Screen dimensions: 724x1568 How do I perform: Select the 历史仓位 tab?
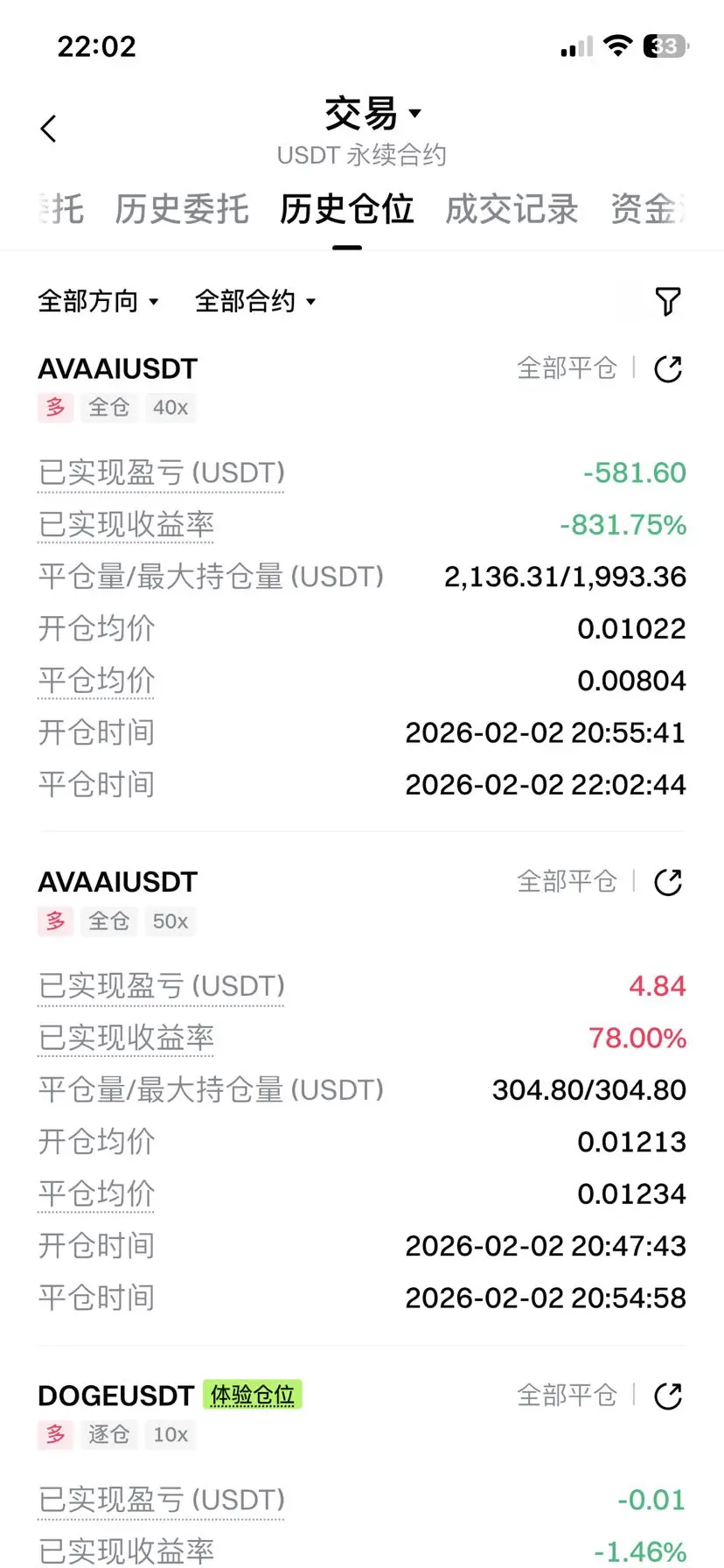point(346,210)
